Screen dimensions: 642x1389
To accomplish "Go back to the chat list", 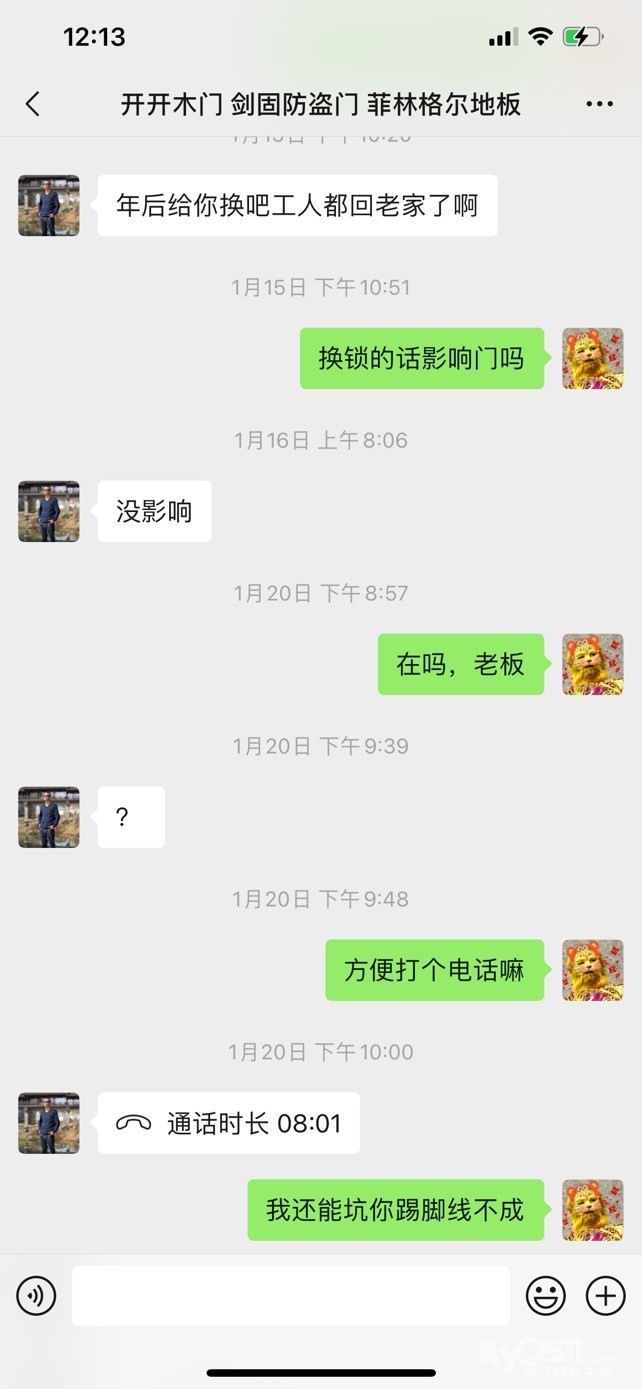I will (33, 104).
